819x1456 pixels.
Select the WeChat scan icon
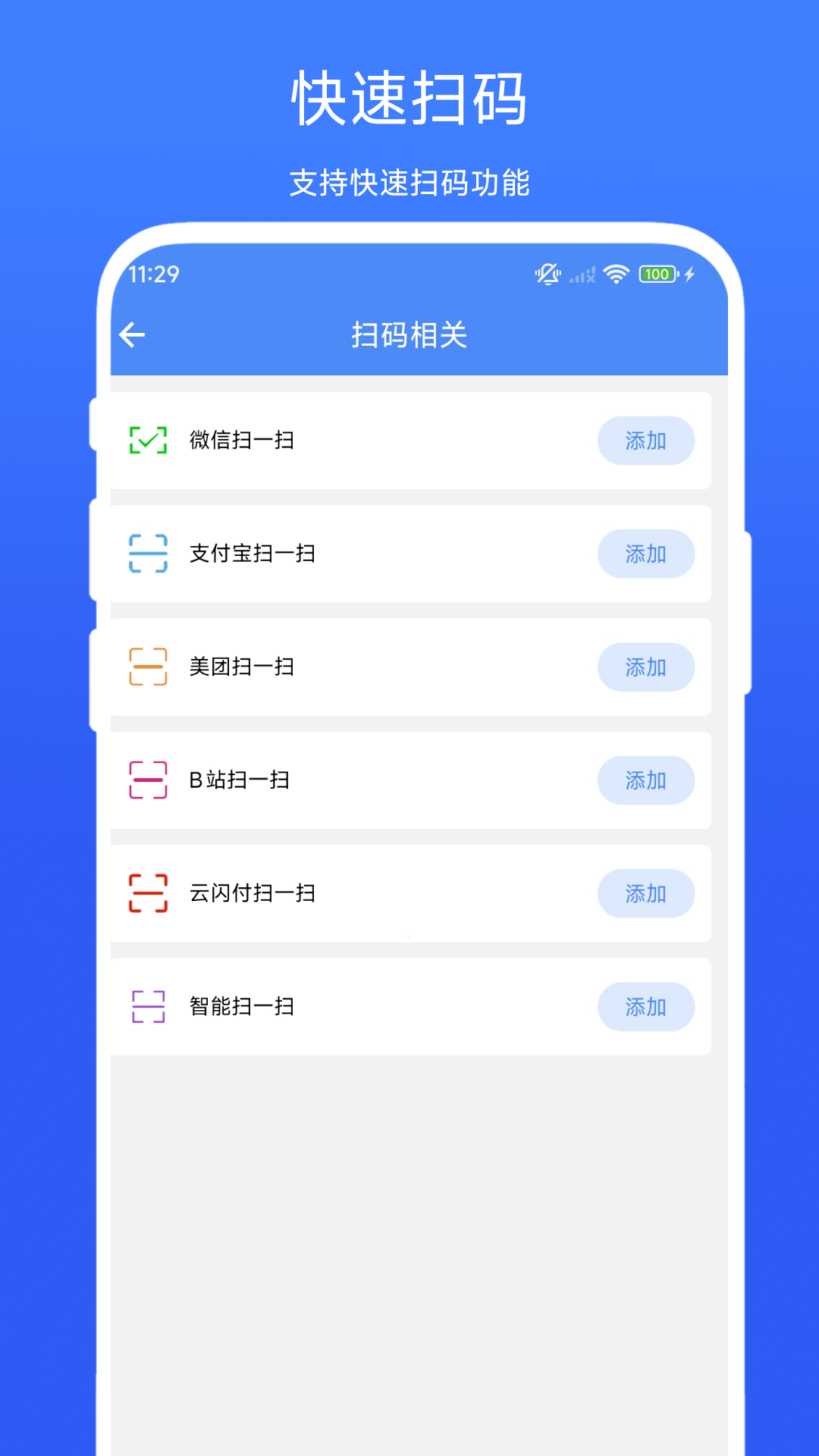click(149, 441)
